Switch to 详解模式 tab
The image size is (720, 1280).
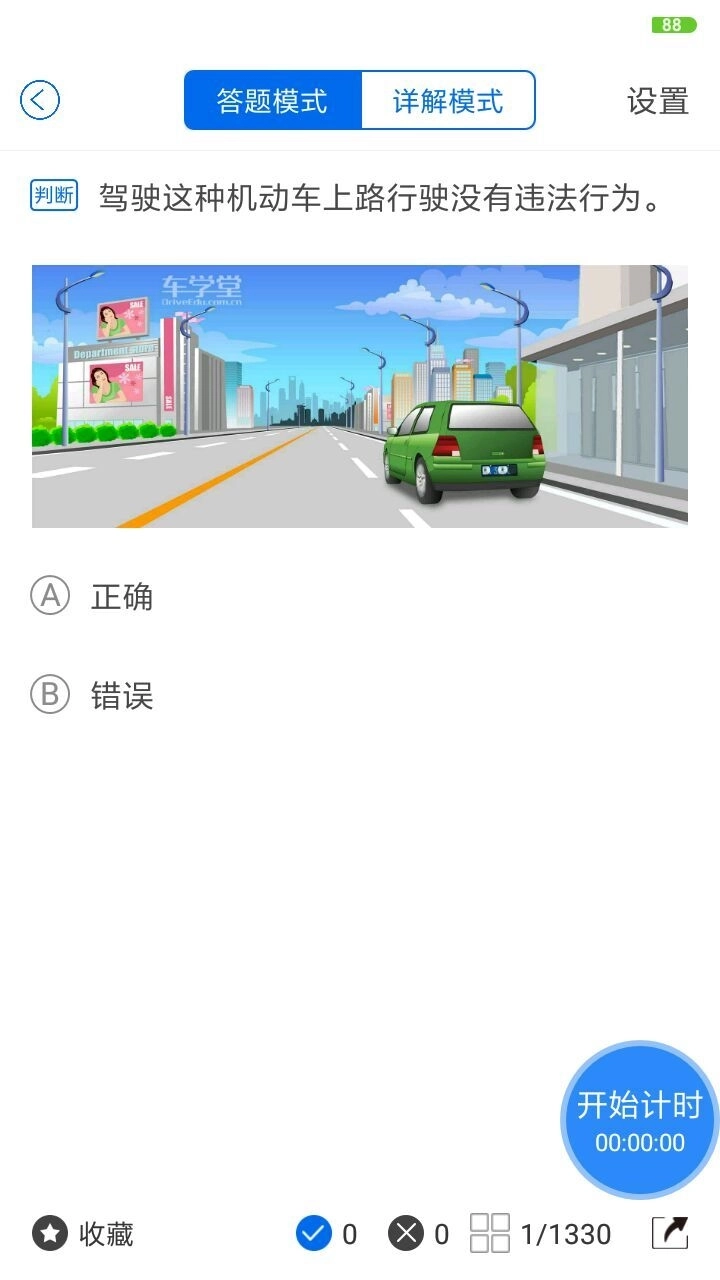click(448, 100)
